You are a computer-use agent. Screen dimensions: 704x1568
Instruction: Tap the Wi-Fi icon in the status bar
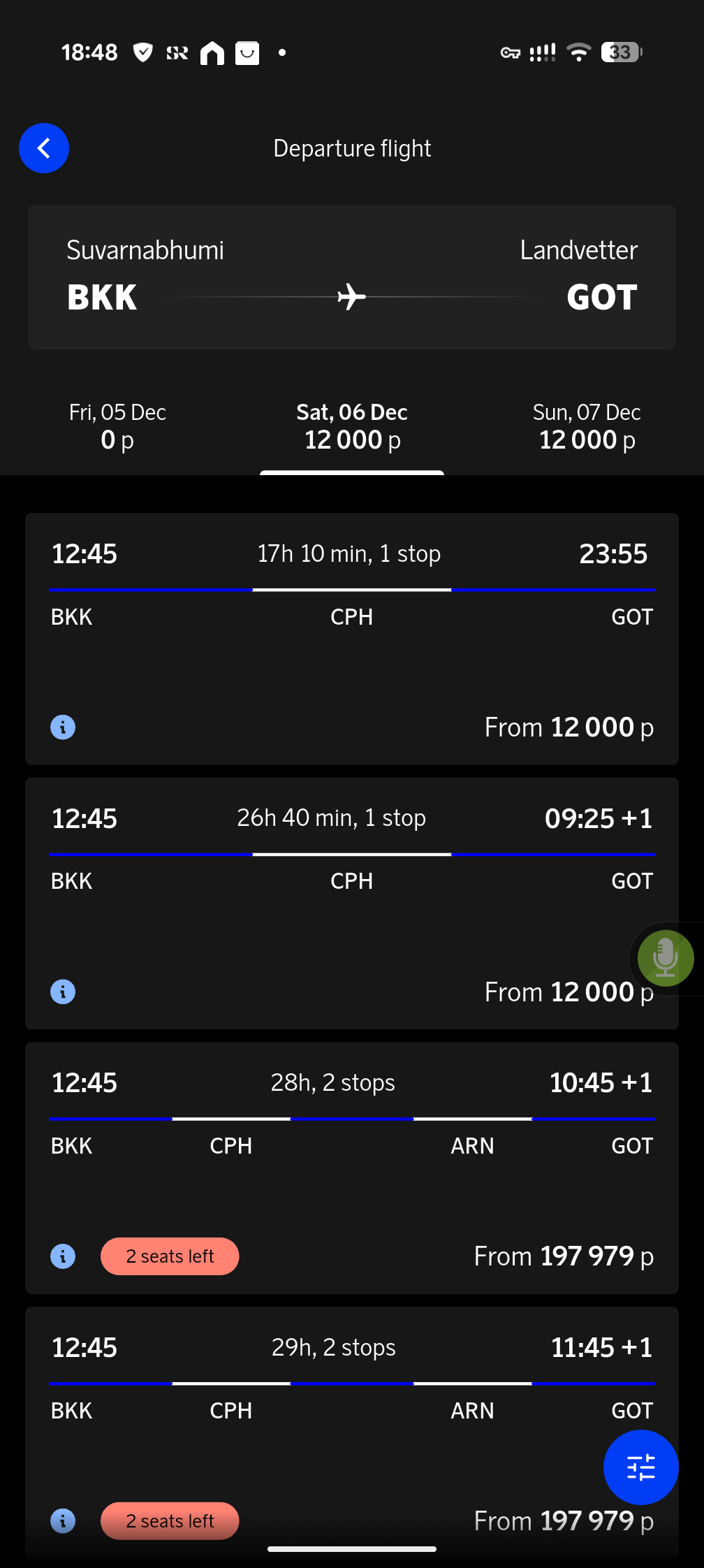pyautogui.click(x=579, y=52)
